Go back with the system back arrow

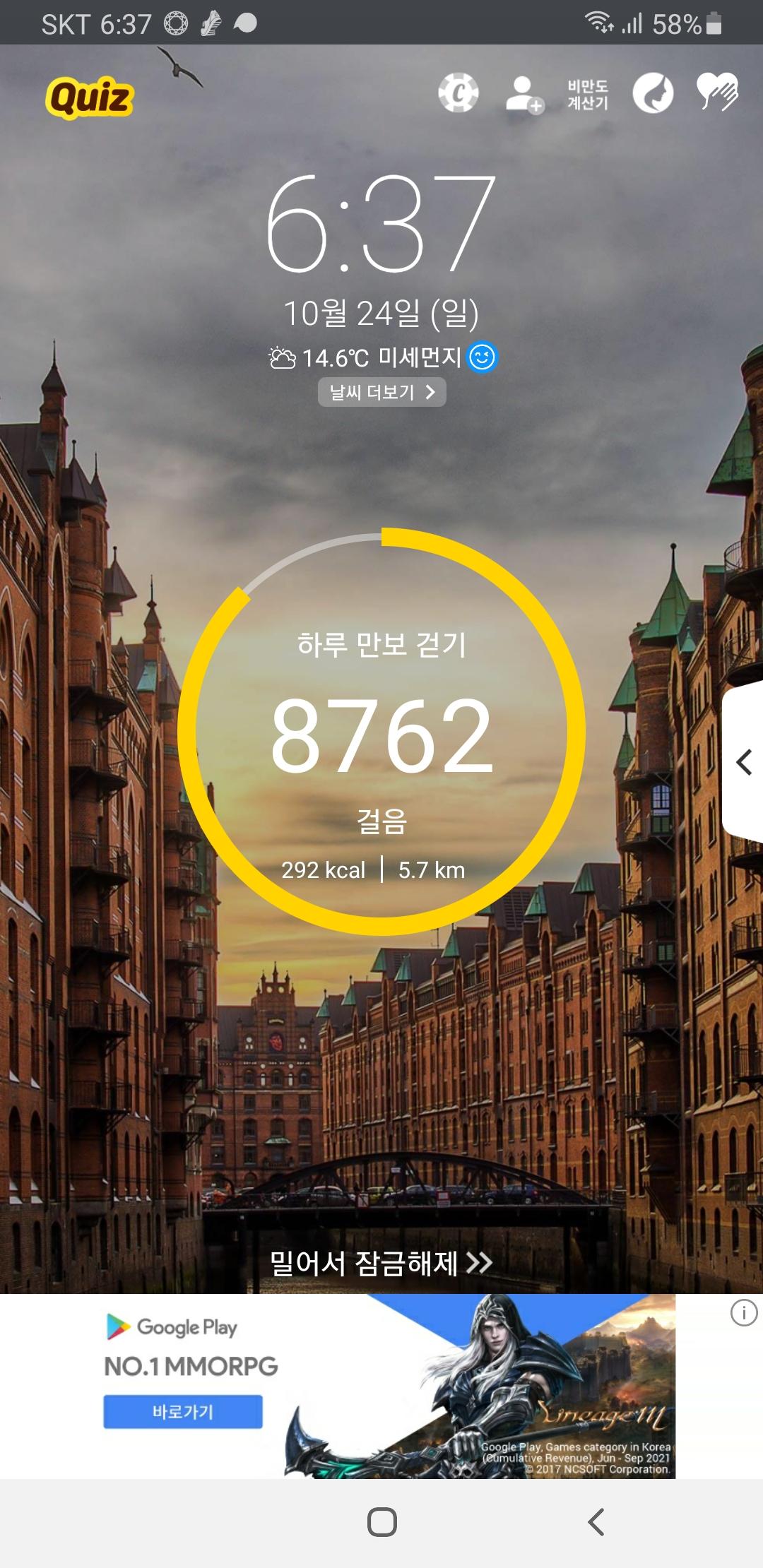tap(596, 1521)
